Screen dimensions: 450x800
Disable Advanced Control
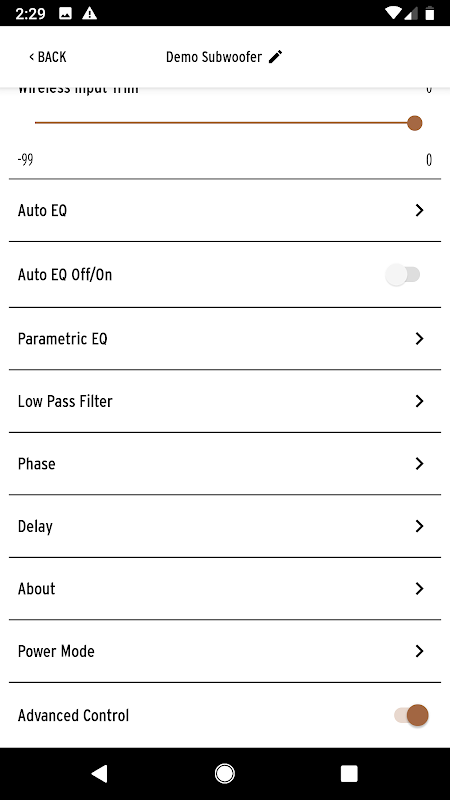[x=411, y=715]
